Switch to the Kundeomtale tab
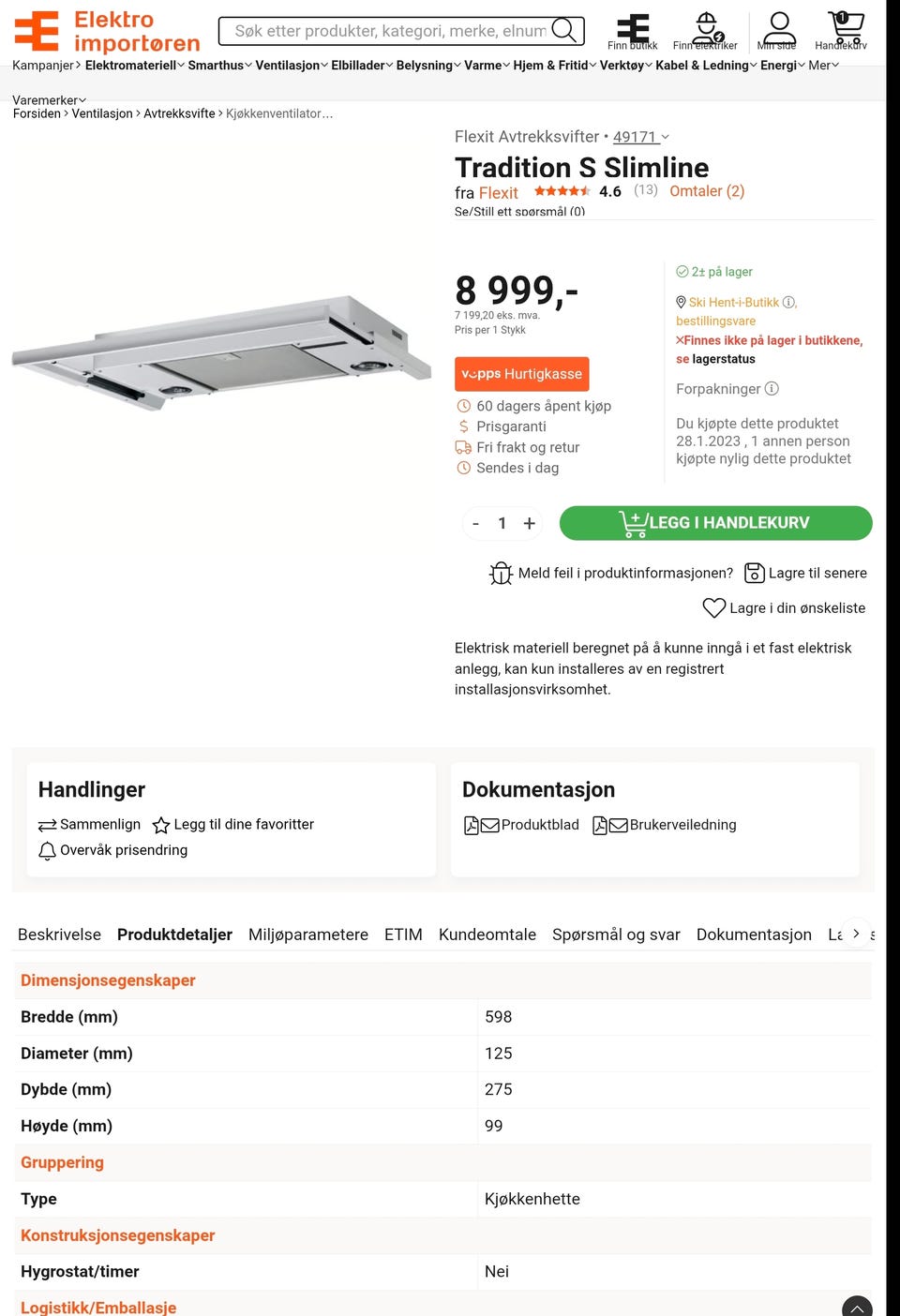Image resolution: width=900 pixels, height=1316 pixels. pos(487,935)
